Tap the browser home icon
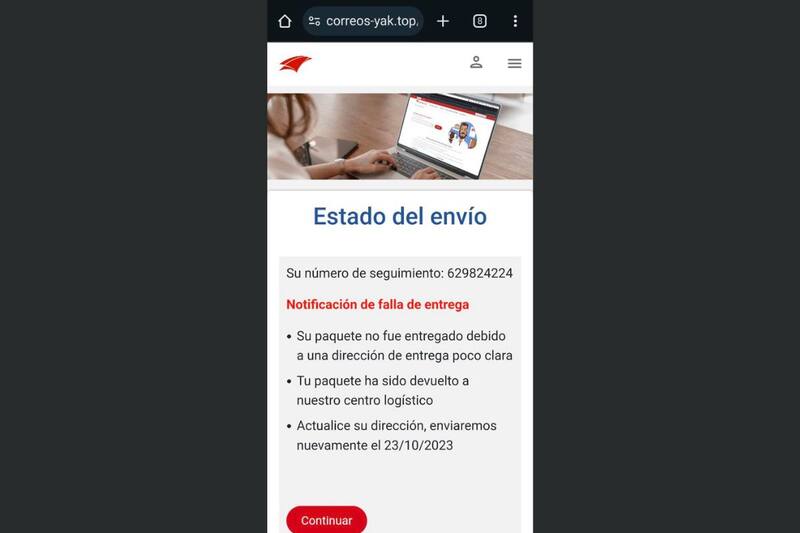800x533 pixels. (x=285, y=21)
